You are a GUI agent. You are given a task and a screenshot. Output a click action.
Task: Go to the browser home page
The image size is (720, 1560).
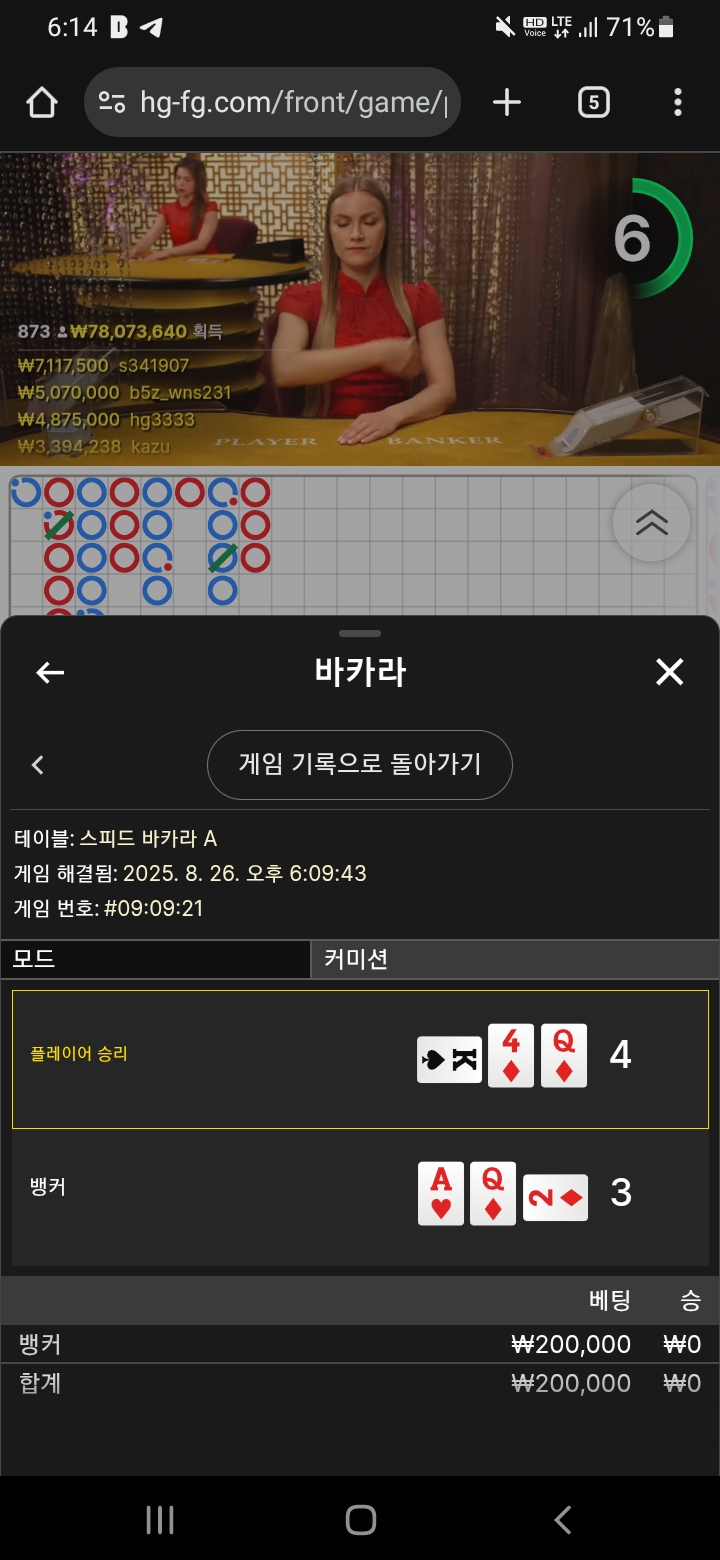pyautogui.click(x=41, y=102)
